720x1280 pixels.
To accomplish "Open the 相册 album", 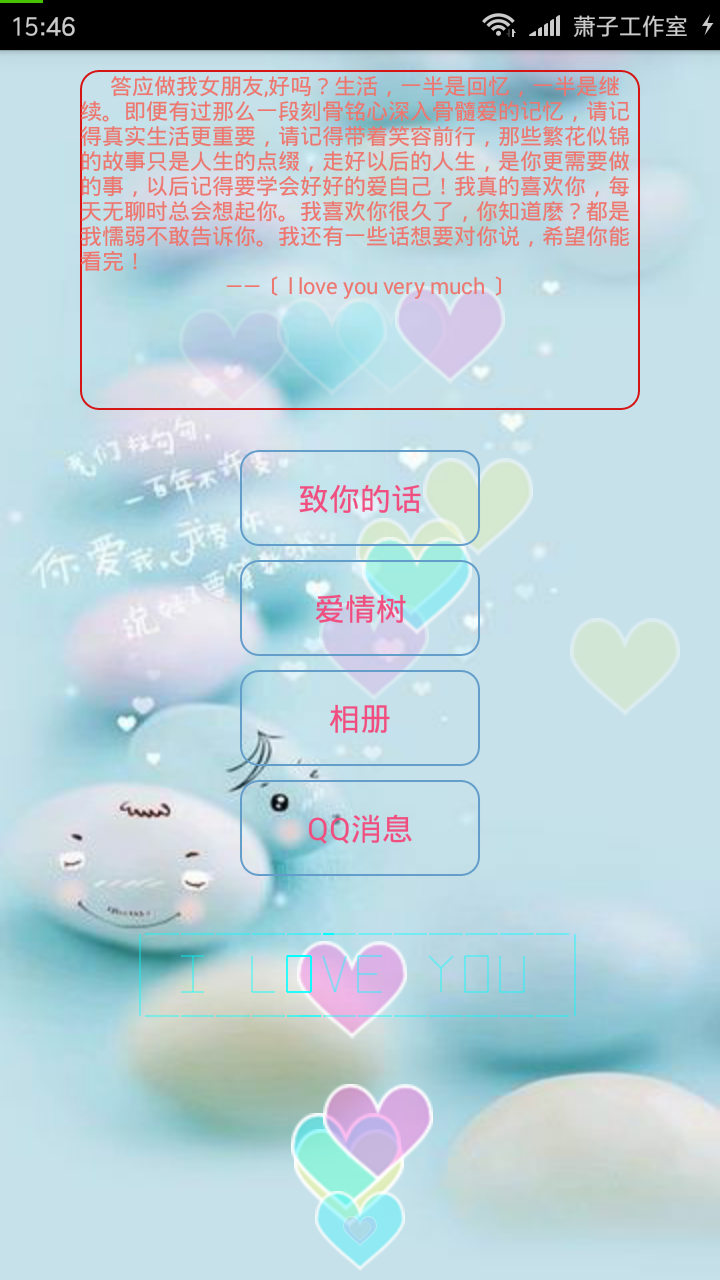I will point(360,718).
